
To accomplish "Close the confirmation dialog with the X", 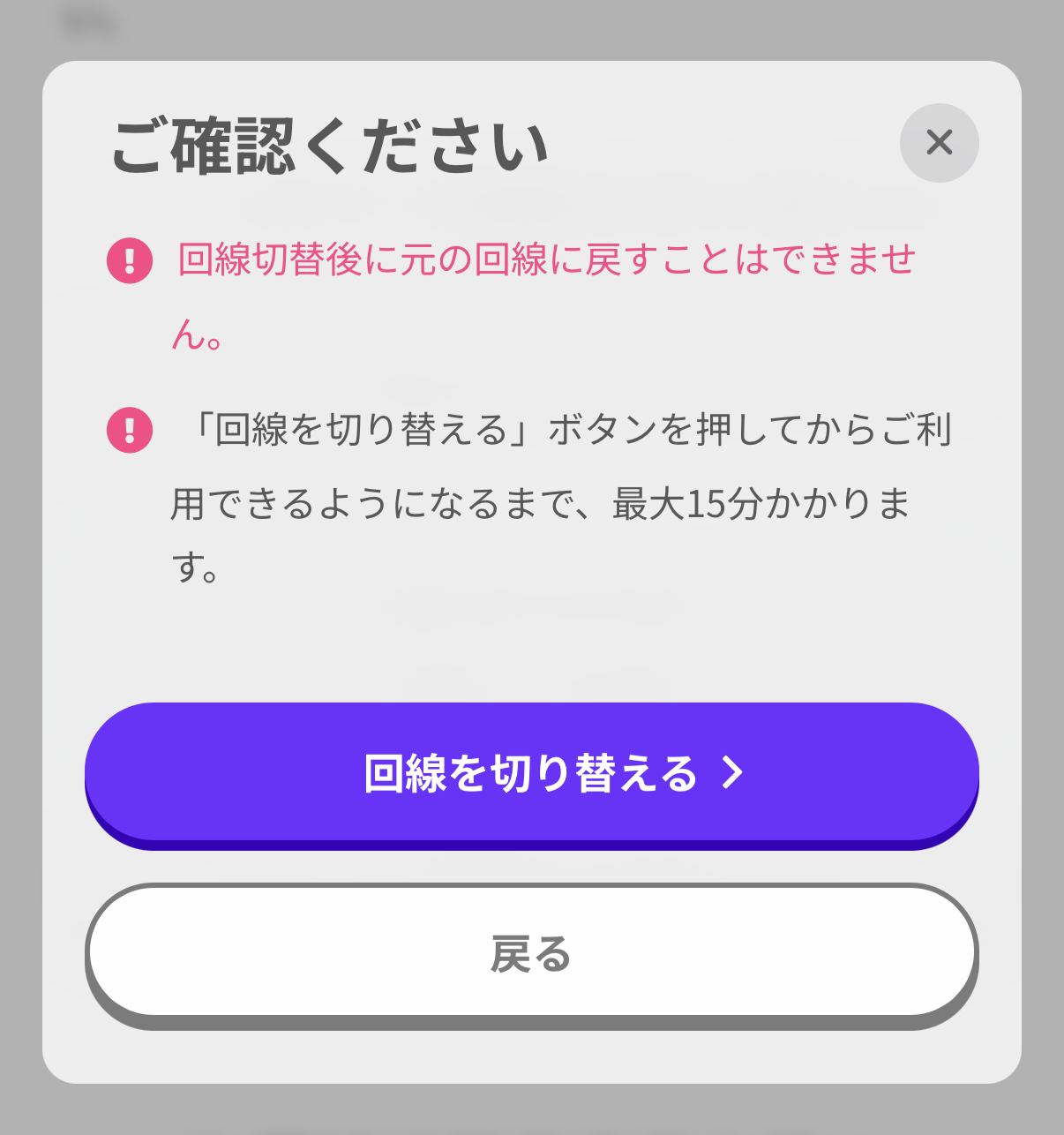I will pos(939,142).
